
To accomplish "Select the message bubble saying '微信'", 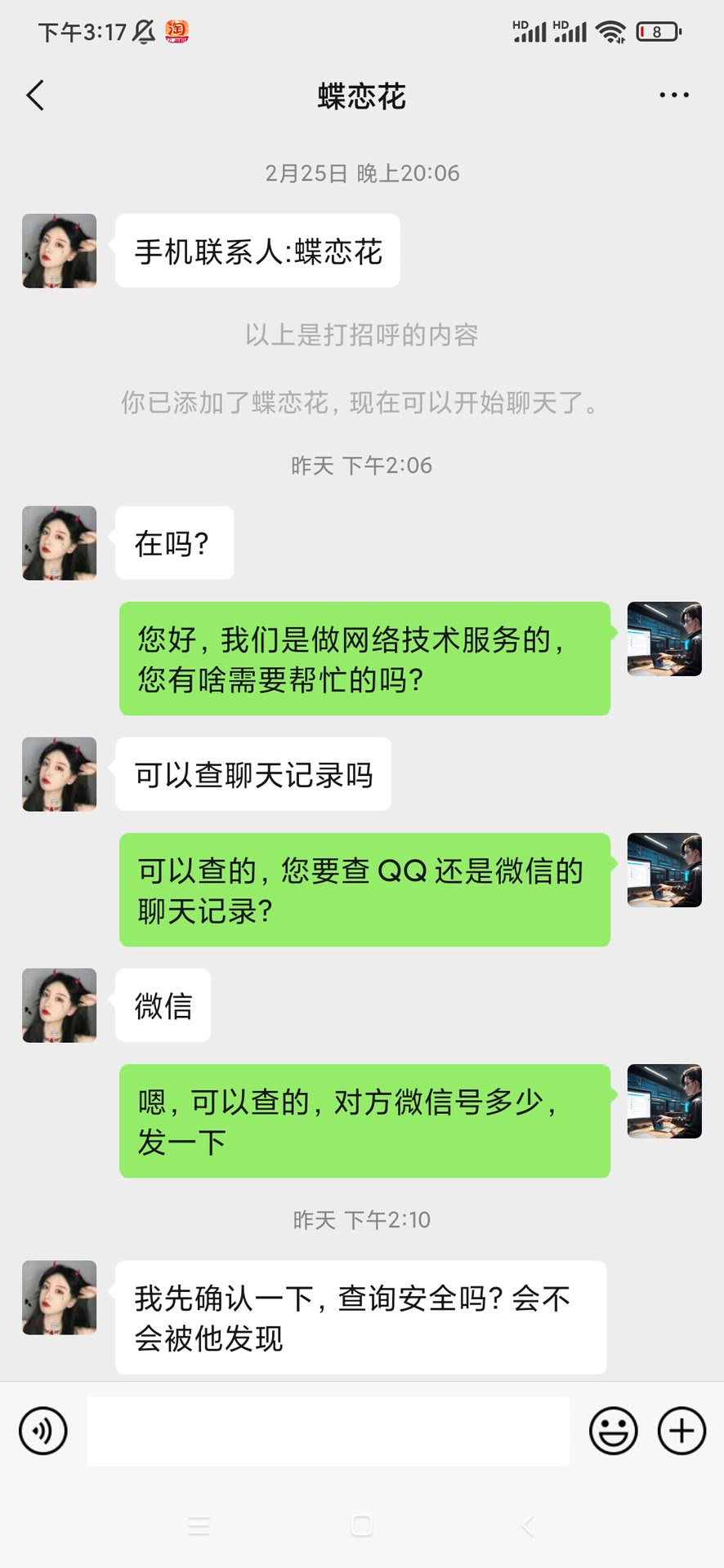I will [163, 1005].
